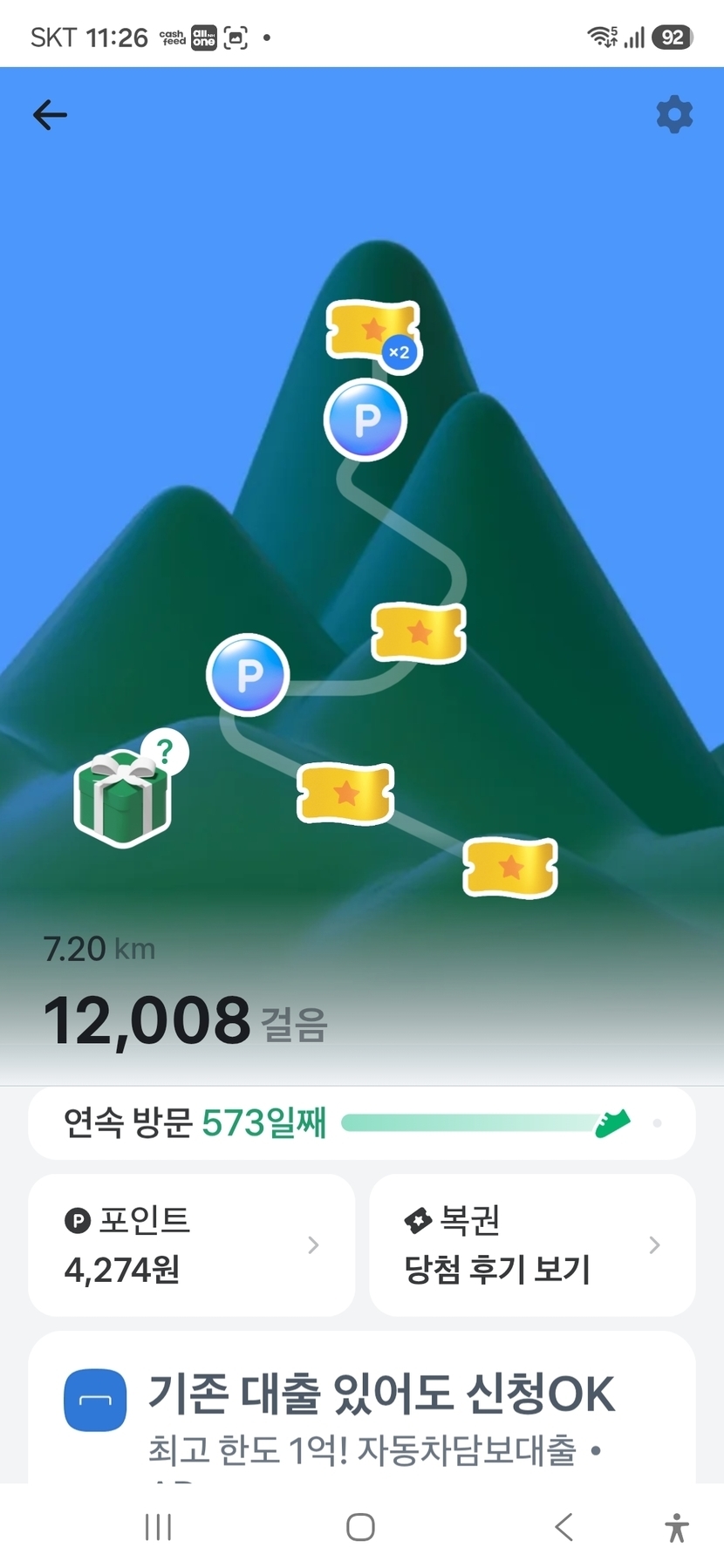Open 복권 당첨 후기 보기 card

(x=532, y=1244)
